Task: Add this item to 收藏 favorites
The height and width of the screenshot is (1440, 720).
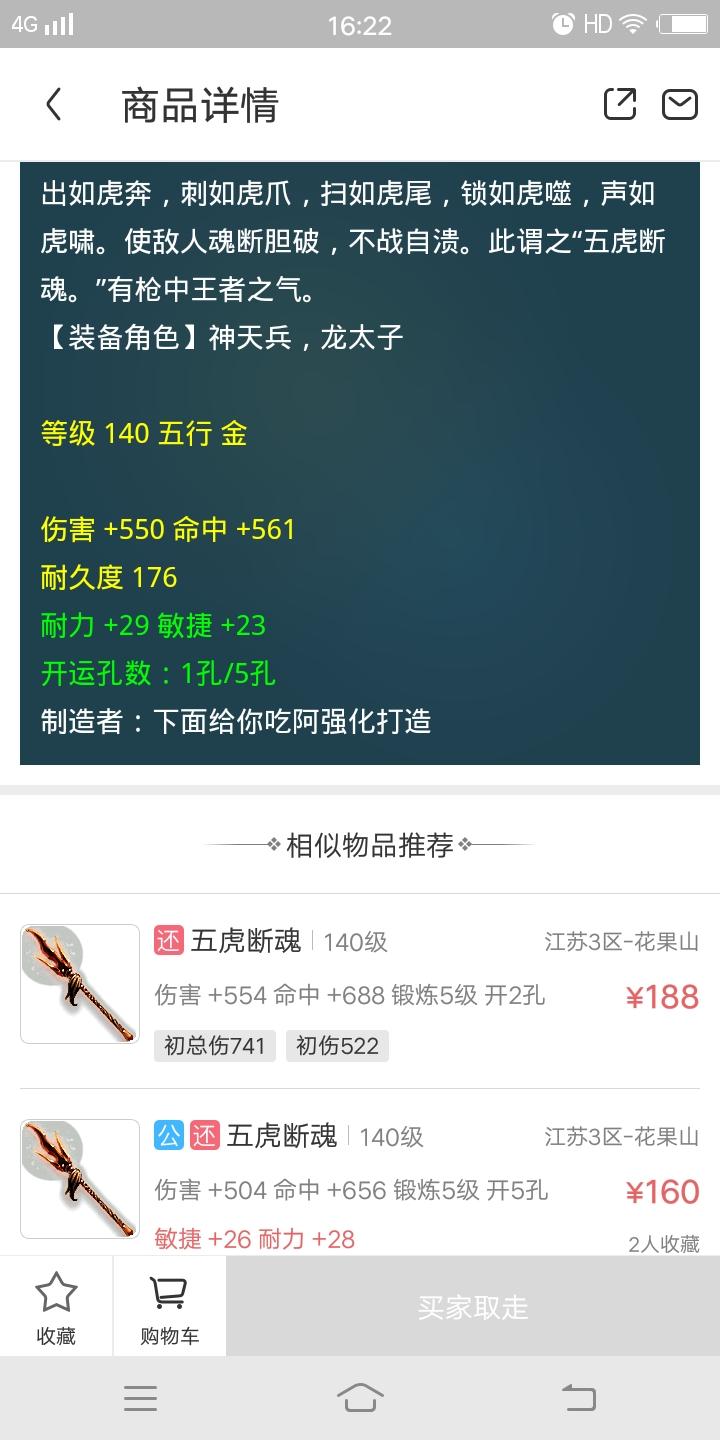Action: coord(56,1307)
